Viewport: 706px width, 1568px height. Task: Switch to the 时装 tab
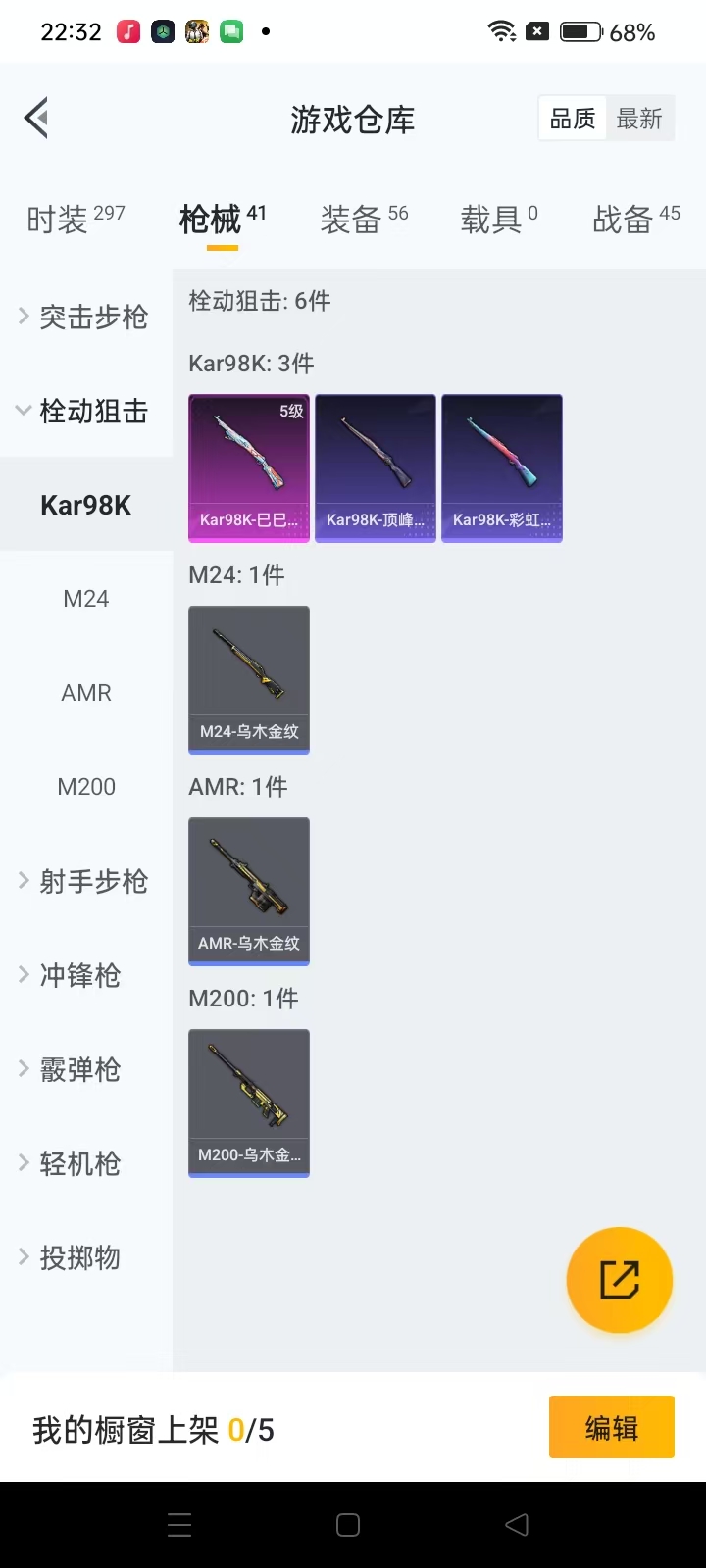click(x=76, y=219)
